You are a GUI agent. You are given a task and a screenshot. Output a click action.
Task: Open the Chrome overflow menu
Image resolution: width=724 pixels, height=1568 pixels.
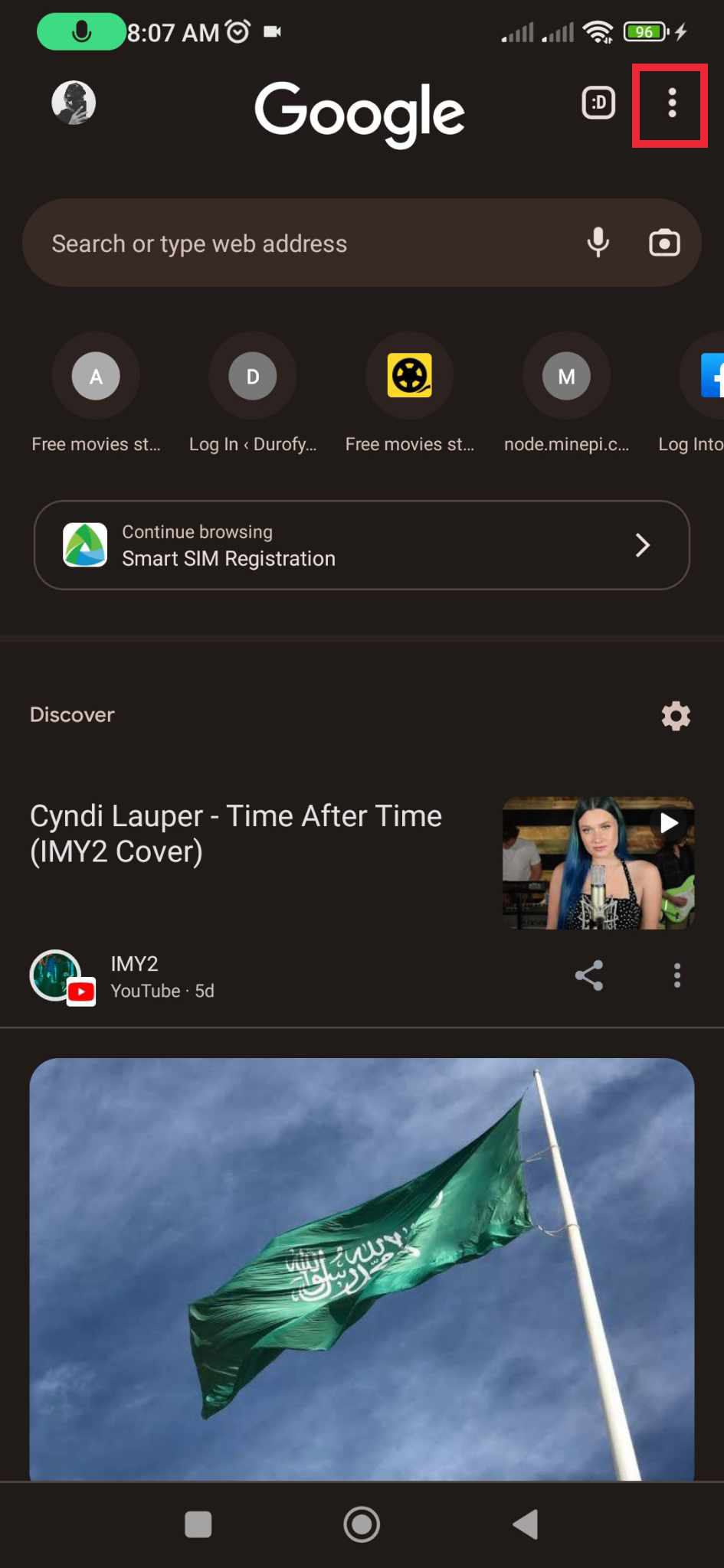coord(671,103)
